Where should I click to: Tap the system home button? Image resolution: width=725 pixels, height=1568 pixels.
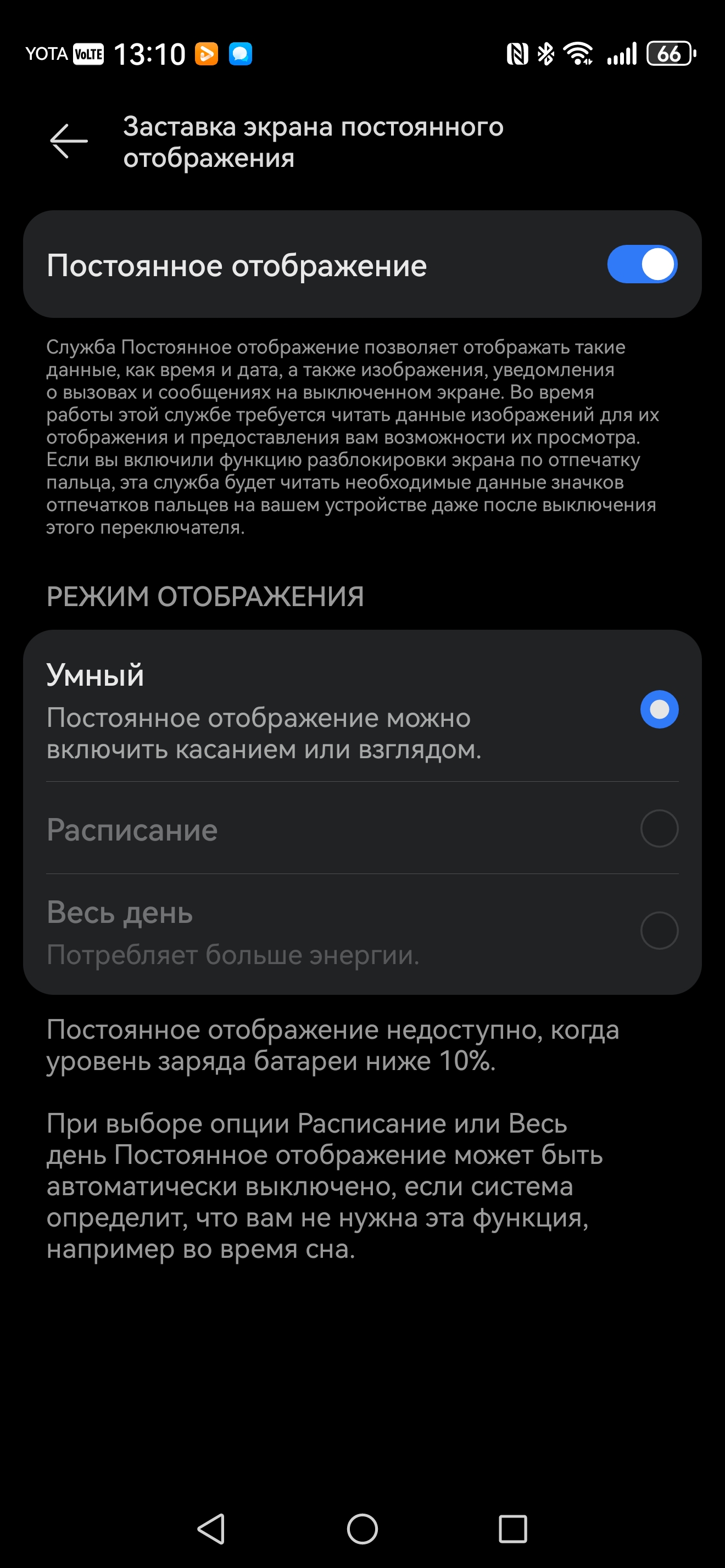click(362, 1528)
